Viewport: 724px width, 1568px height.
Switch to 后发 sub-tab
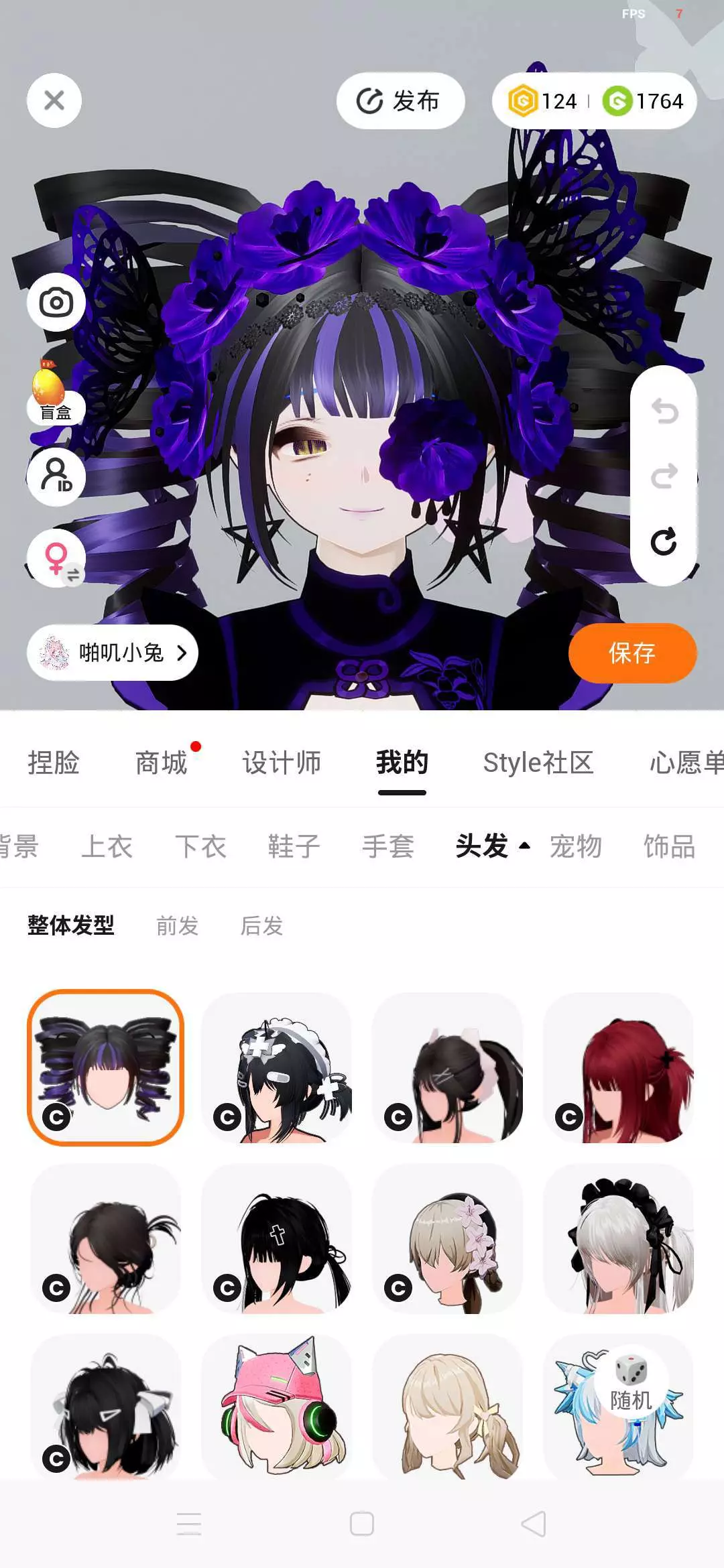[x=261, y=926]
